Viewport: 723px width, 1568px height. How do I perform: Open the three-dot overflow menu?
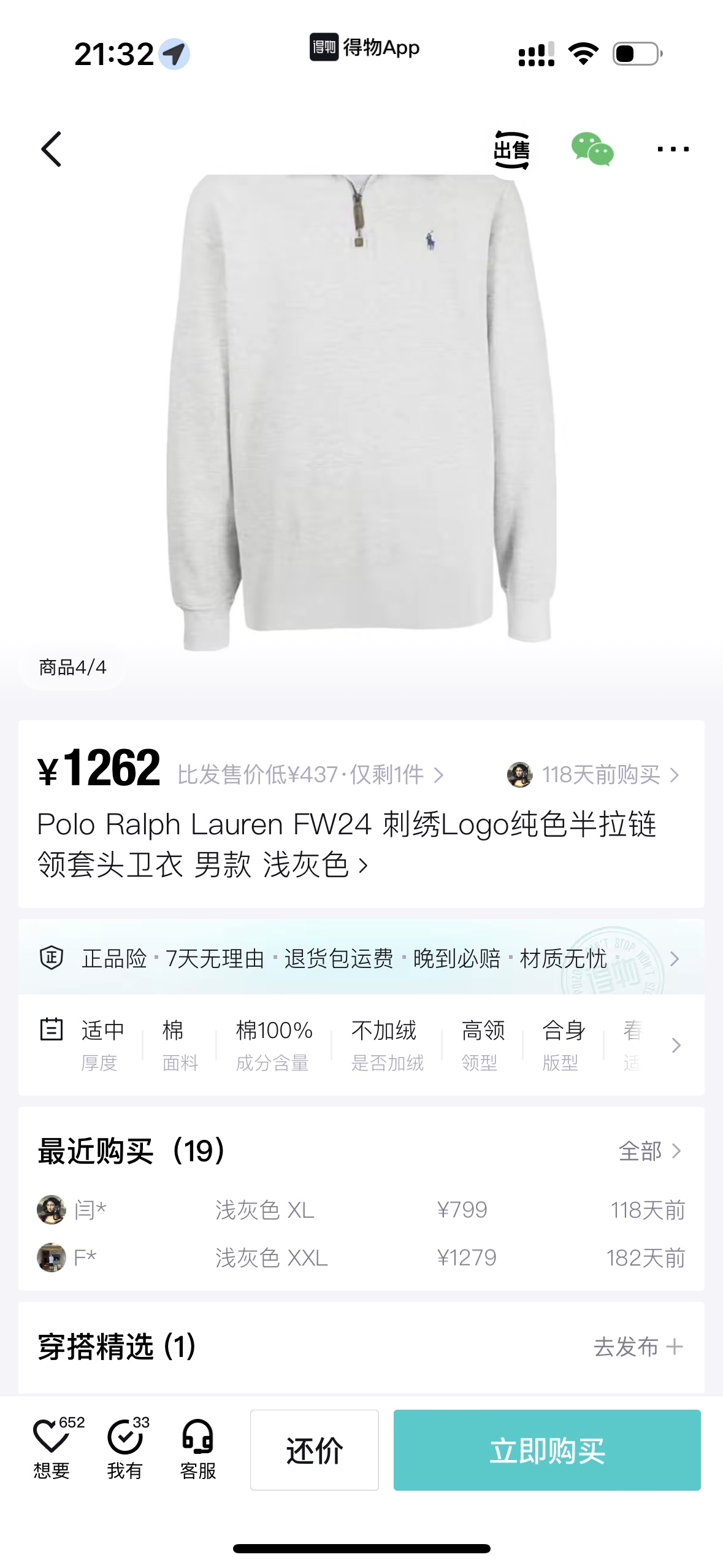(673, 149)
